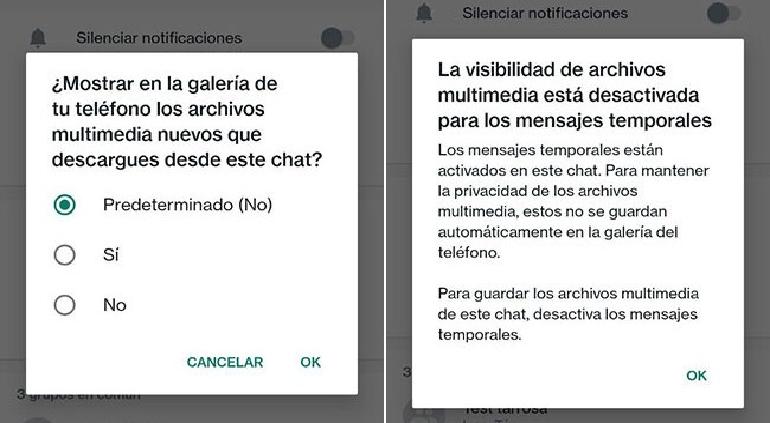Pick the No radio option
Viewport: 770px width, 423px height.
tap(65, 305)
